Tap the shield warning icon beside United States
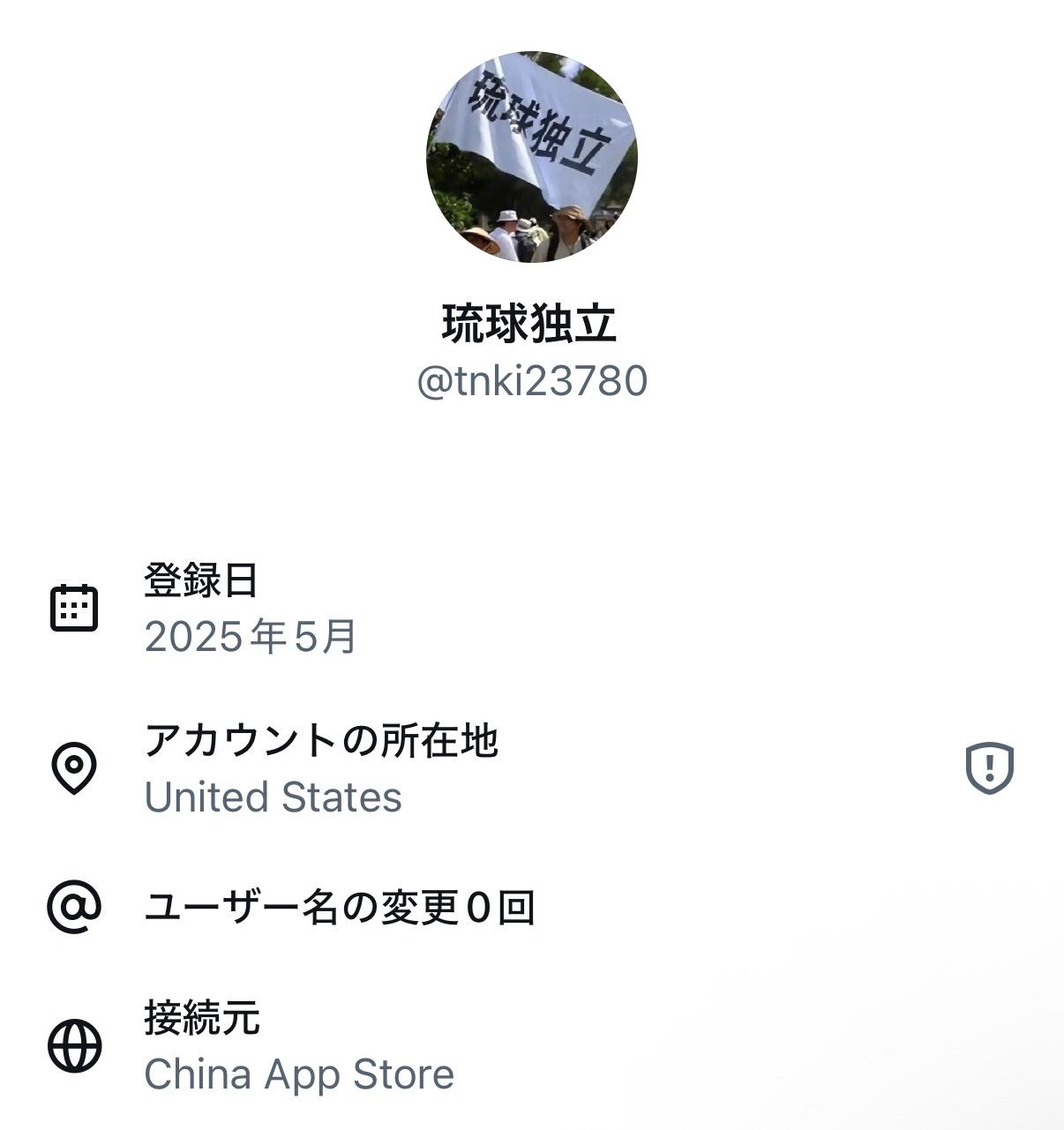 point(989,767)
